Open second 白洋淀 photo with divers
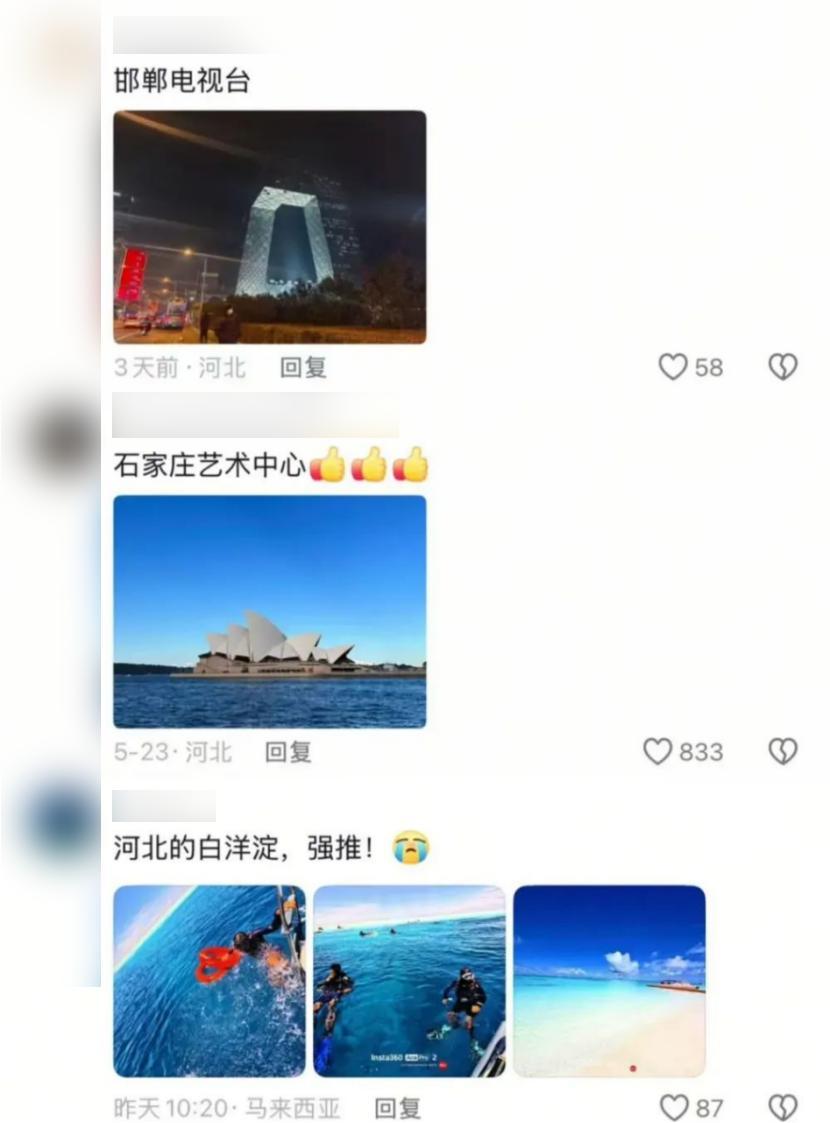The width and height of the screenshot is (830, 1123). (x=409, y=981)
